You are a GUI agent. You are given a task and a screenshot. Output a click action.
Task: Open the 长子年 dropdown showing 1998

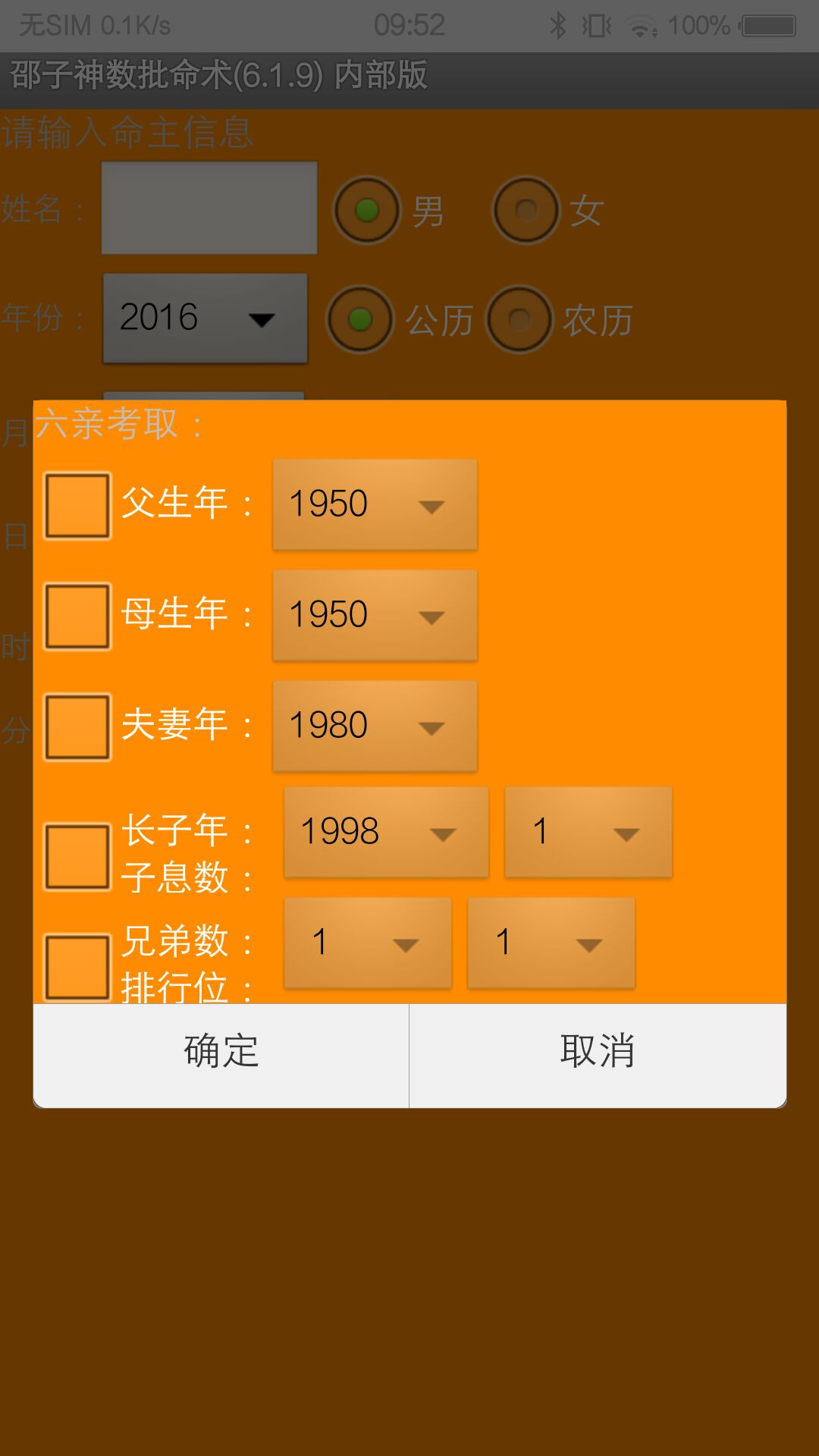(386, 833)
